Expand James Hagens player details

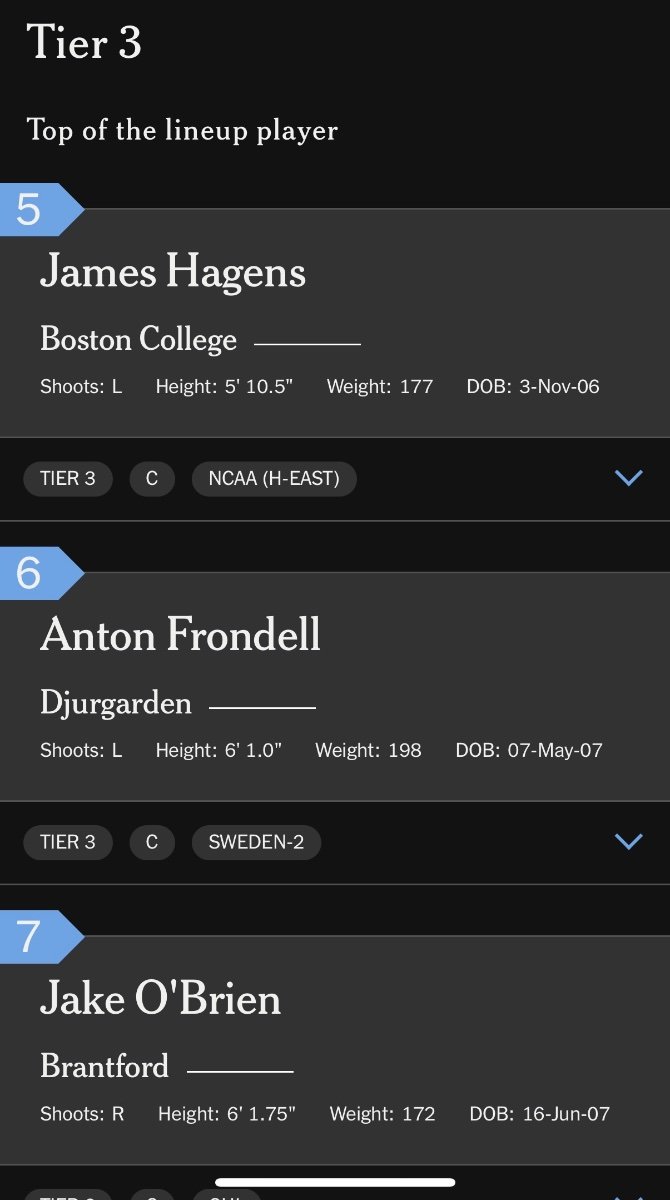(628, 478)
